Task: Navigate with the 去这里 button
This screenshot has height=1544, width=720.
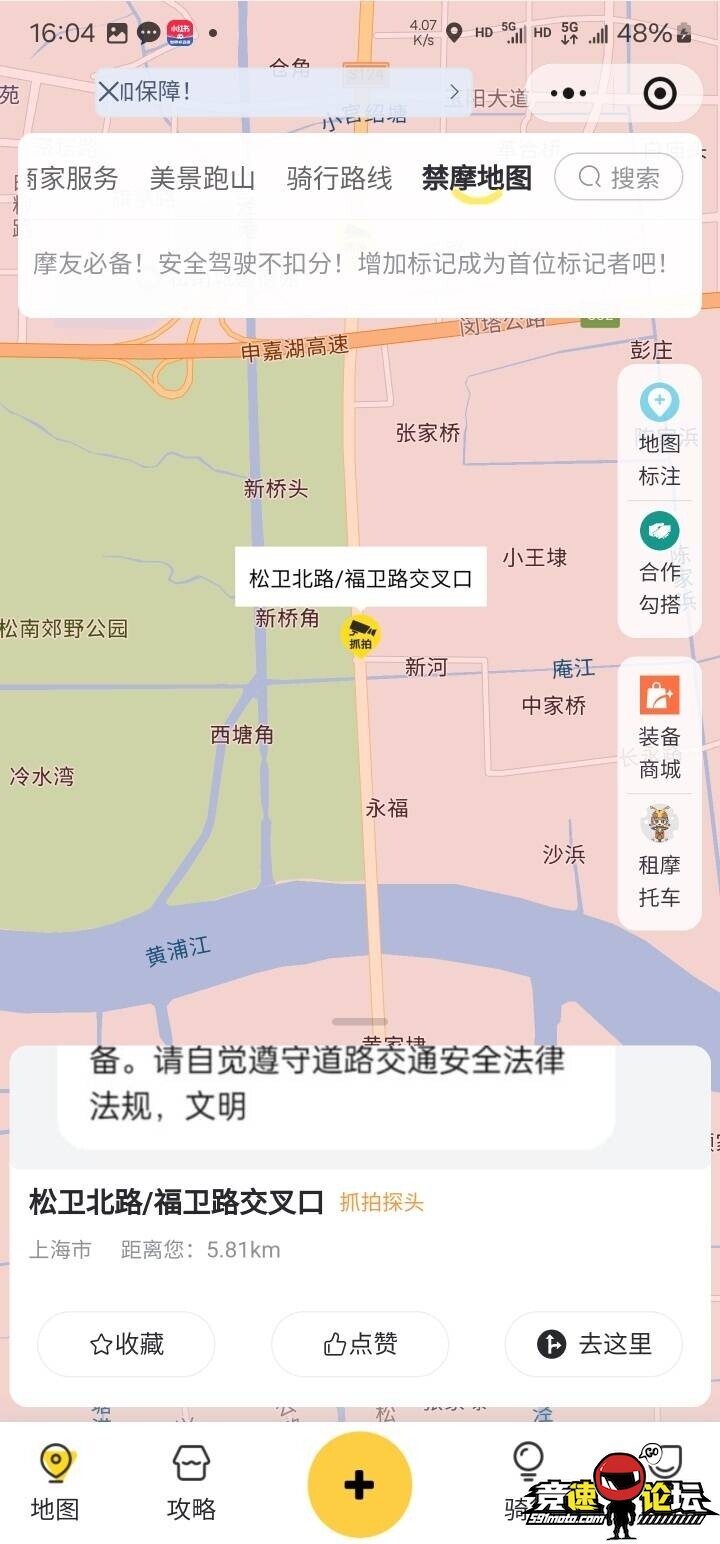Action: click(x=594, y=1344)
